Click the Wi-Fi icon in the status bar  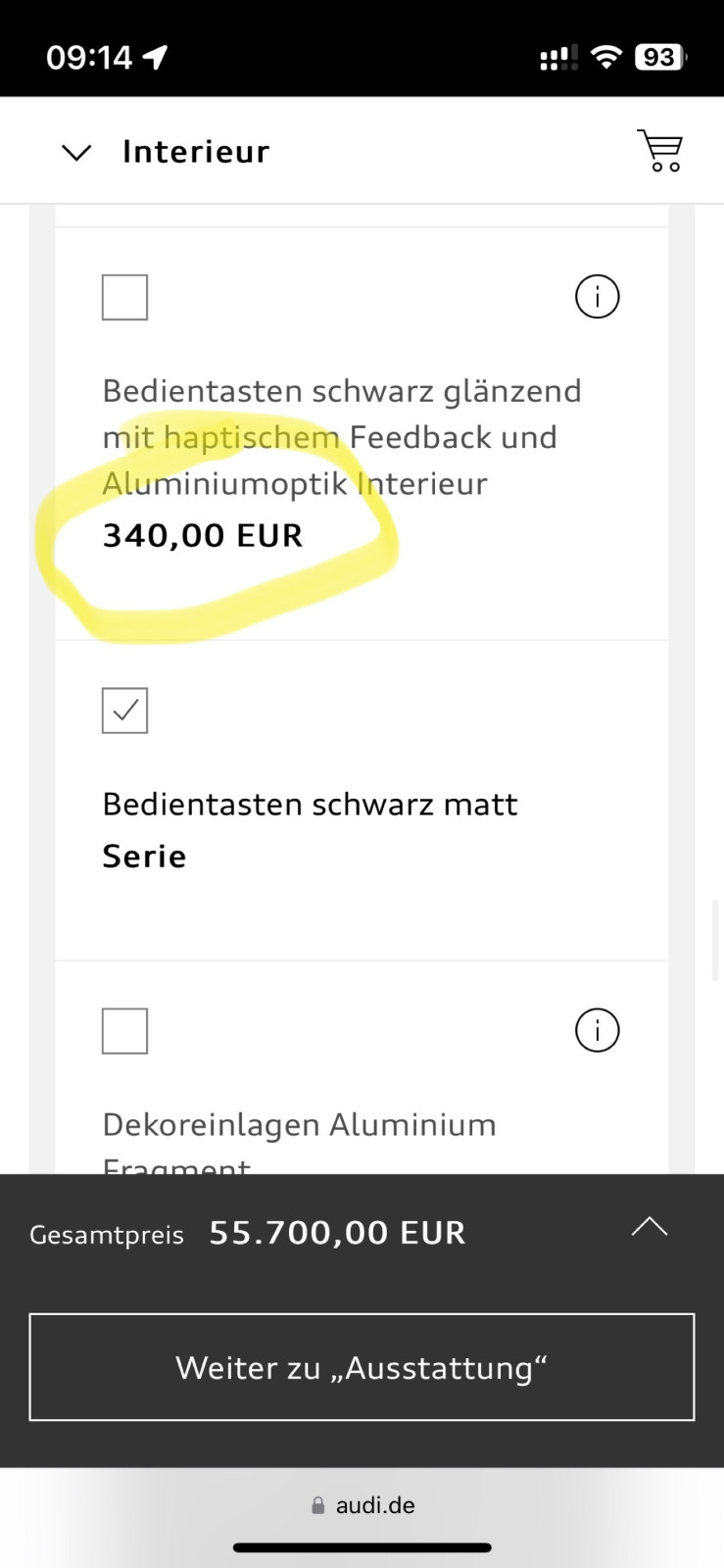point(606,57)
